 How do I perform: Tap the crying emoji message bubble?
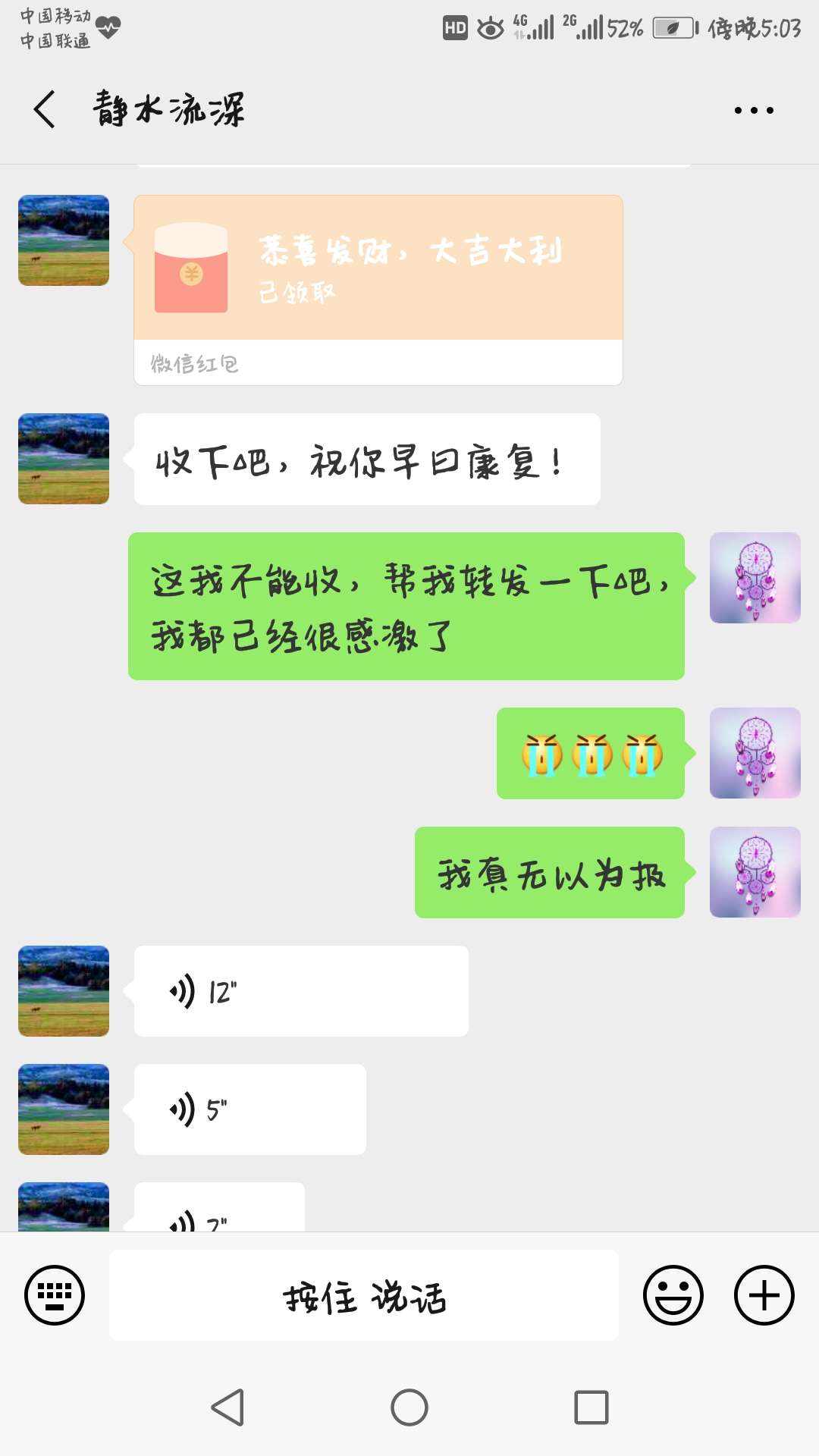[x=591, y=755]
